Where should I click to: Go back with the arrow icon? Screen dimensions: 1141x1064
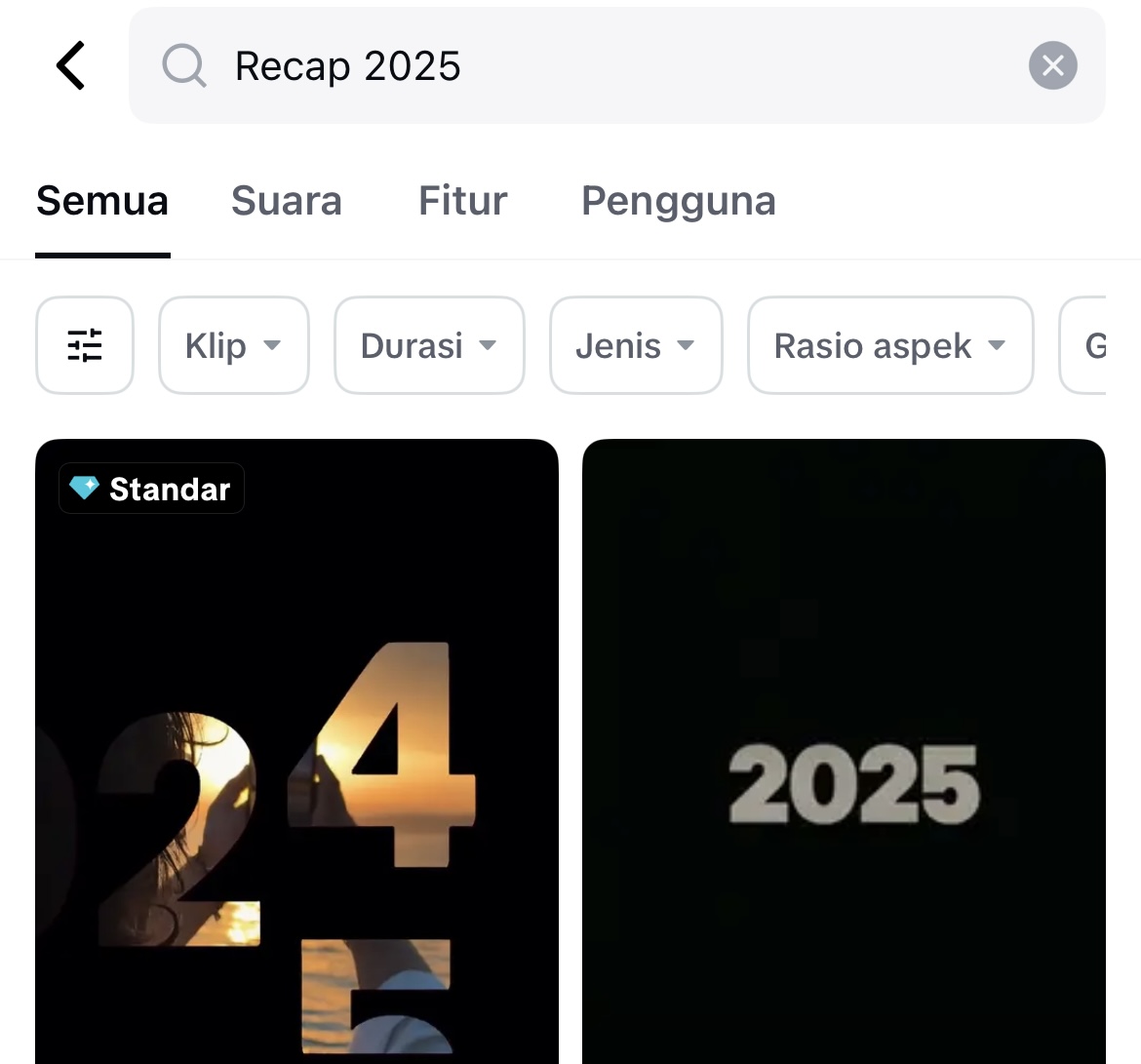click(x=71, y=65)
